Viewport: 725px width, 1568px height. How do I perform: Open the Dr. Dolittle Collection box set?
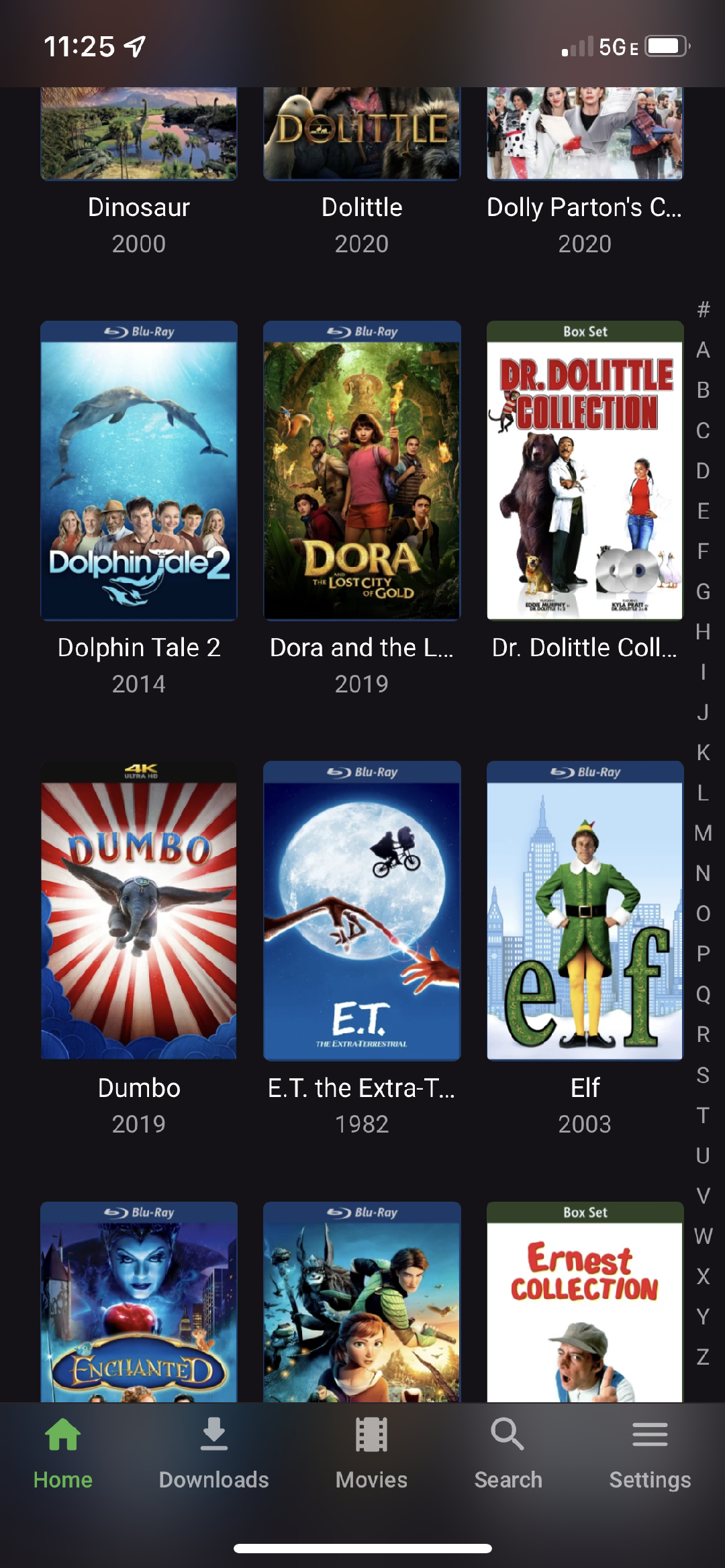pyautogui.click(x=585, y=471)
